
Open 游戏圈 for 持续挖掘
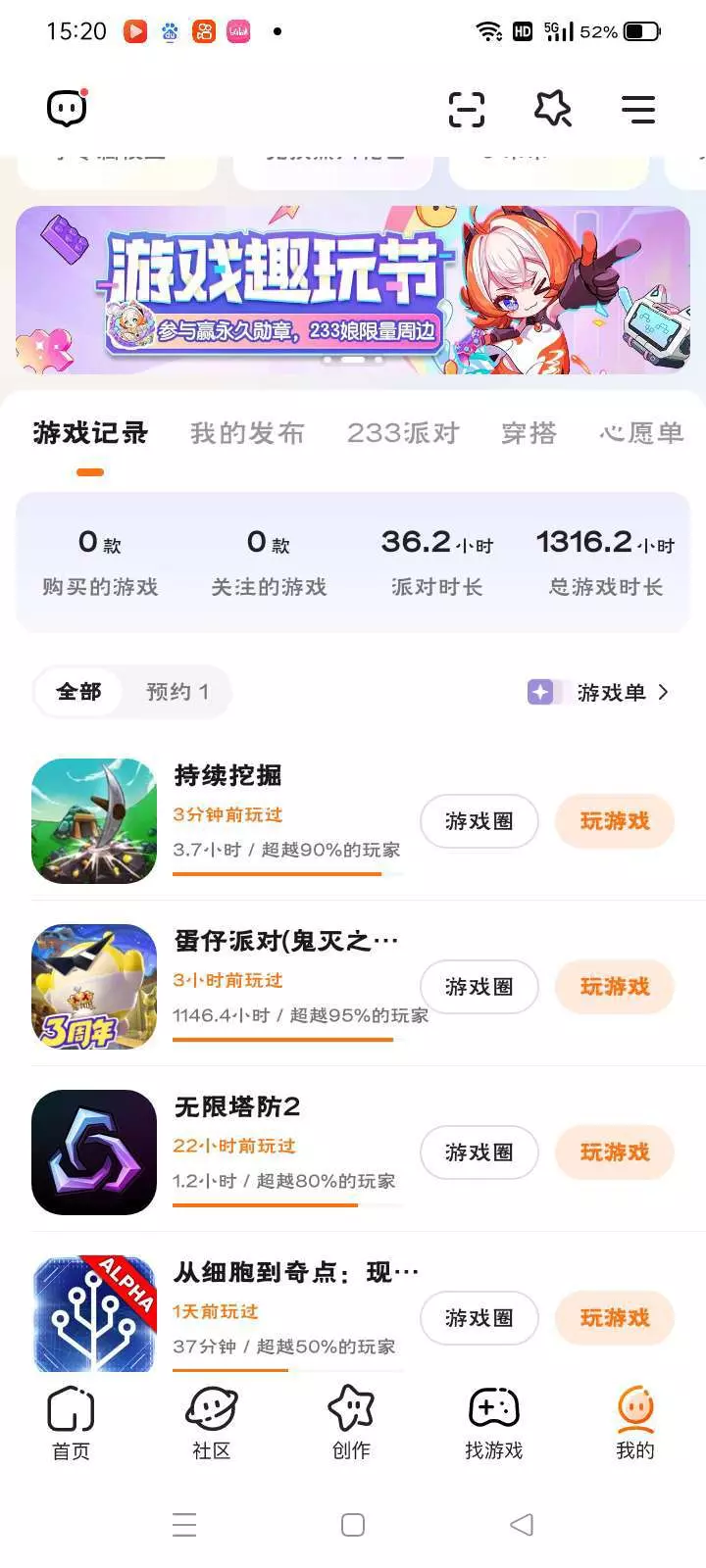click(479, 821)
